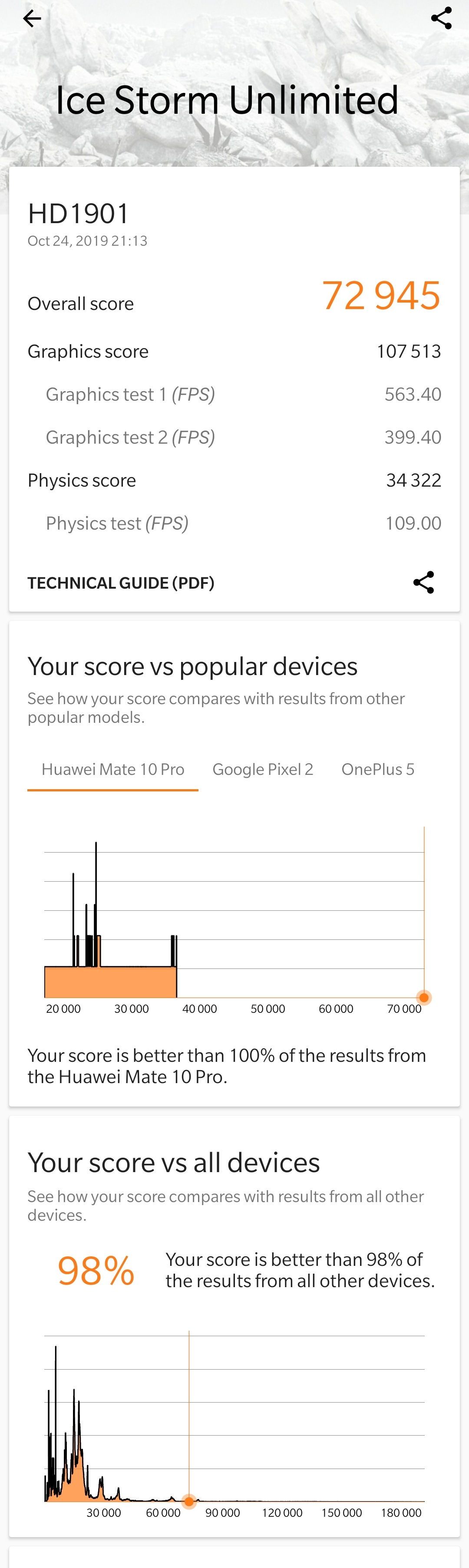Switch to the Google Pixel 2 tab
The image size is (469, 1568).
pyautogui.click(x=263, y=769)
